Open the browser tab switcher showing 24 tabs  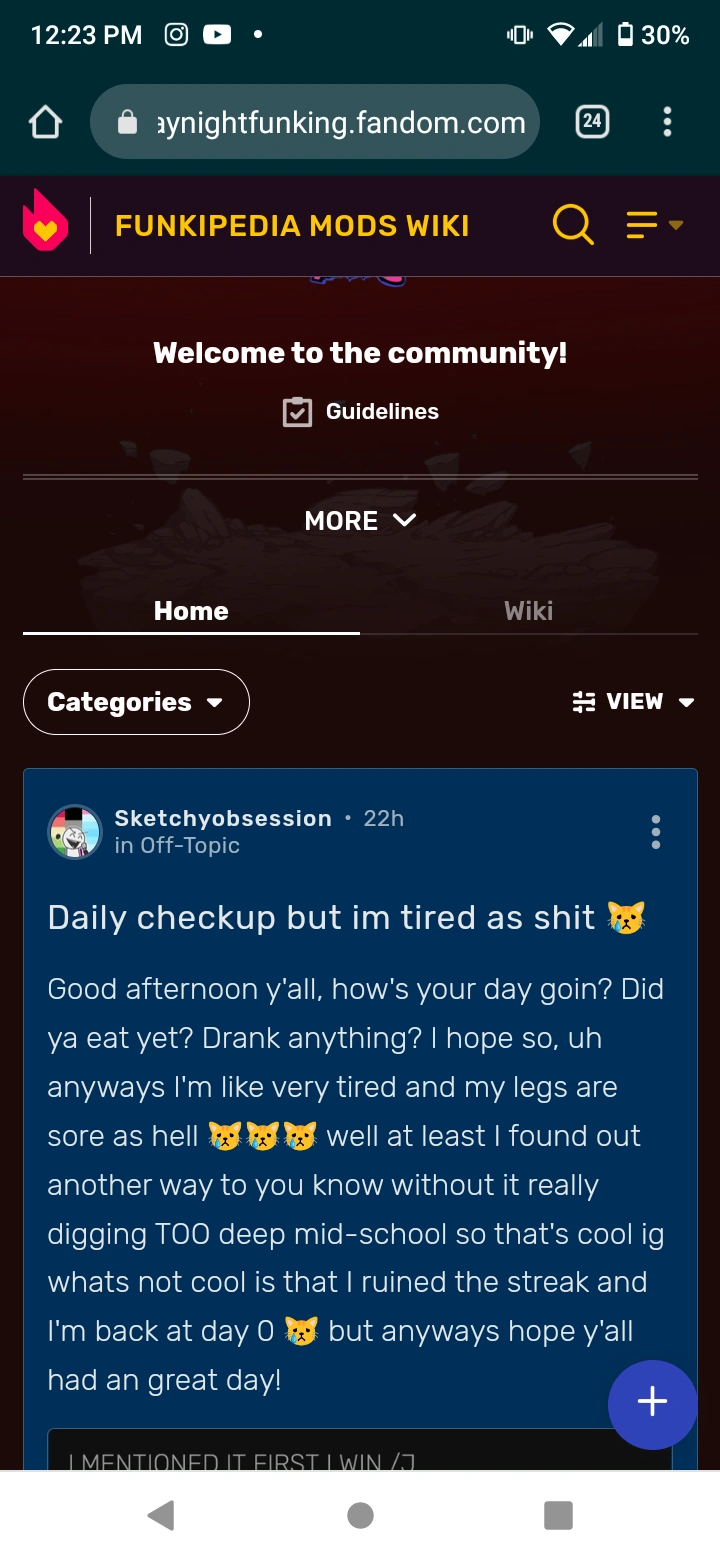591,121
